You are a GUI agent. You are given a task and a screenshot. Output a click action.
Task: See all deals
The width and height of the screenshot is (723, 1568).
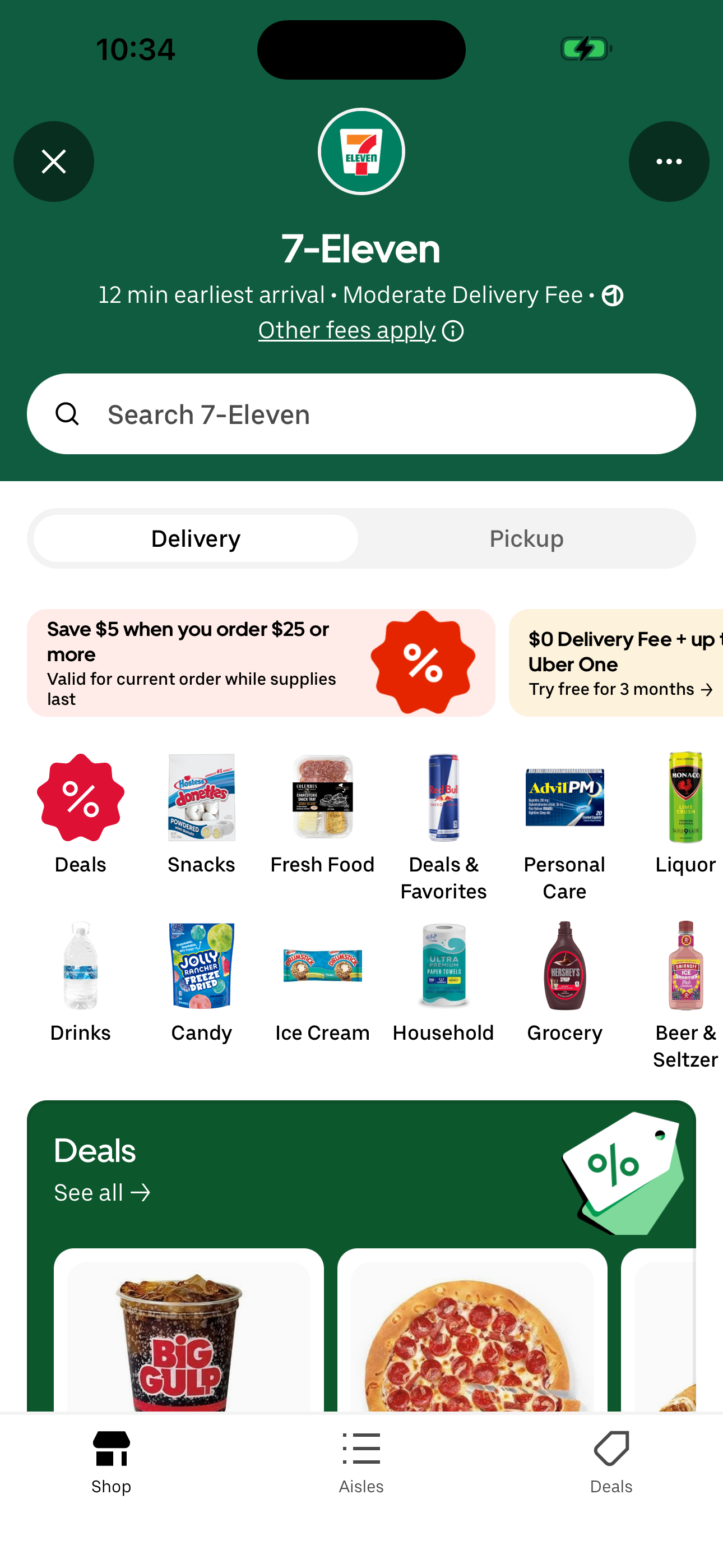point(102,1192)
